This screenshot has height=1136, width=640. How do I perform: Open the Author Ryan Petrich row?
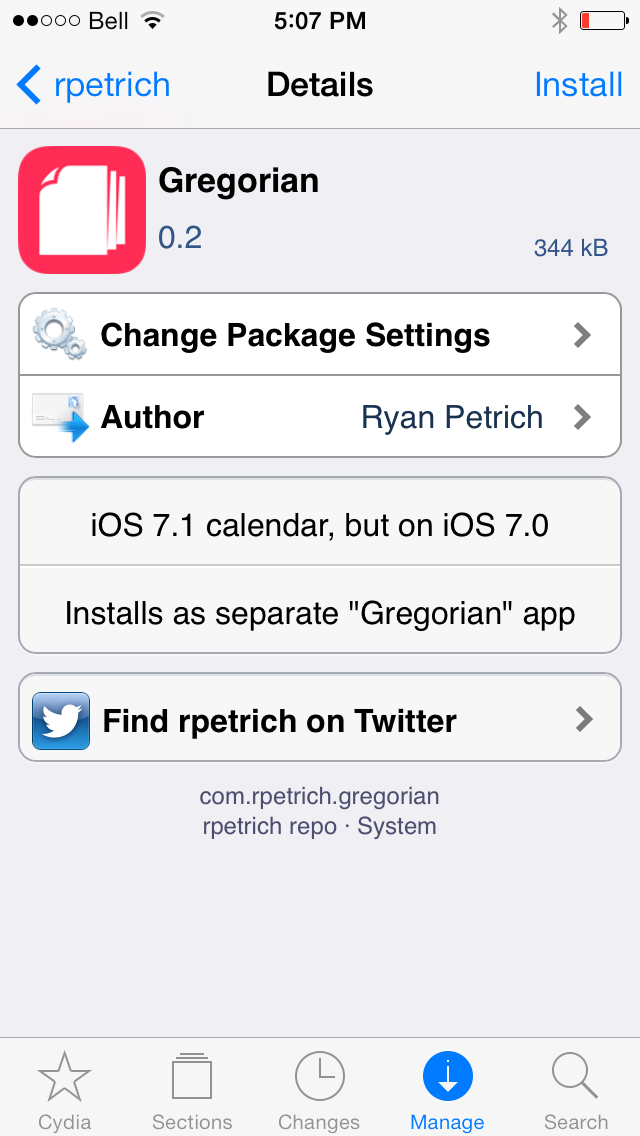pyautogui.click(x=320, y=417)
